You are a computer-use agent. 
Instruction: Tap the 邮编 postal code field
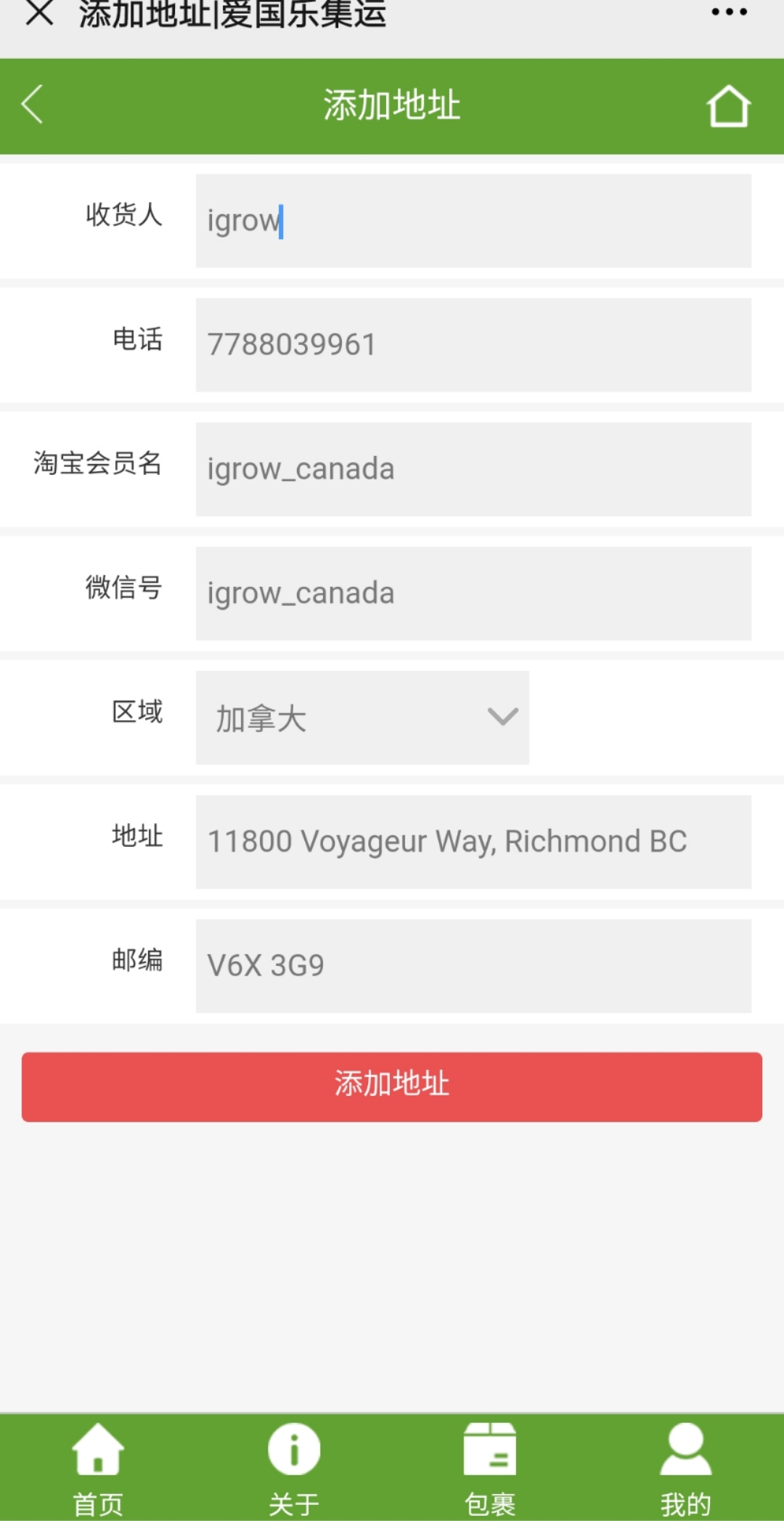pyautogui.click(x=473, y=966)
